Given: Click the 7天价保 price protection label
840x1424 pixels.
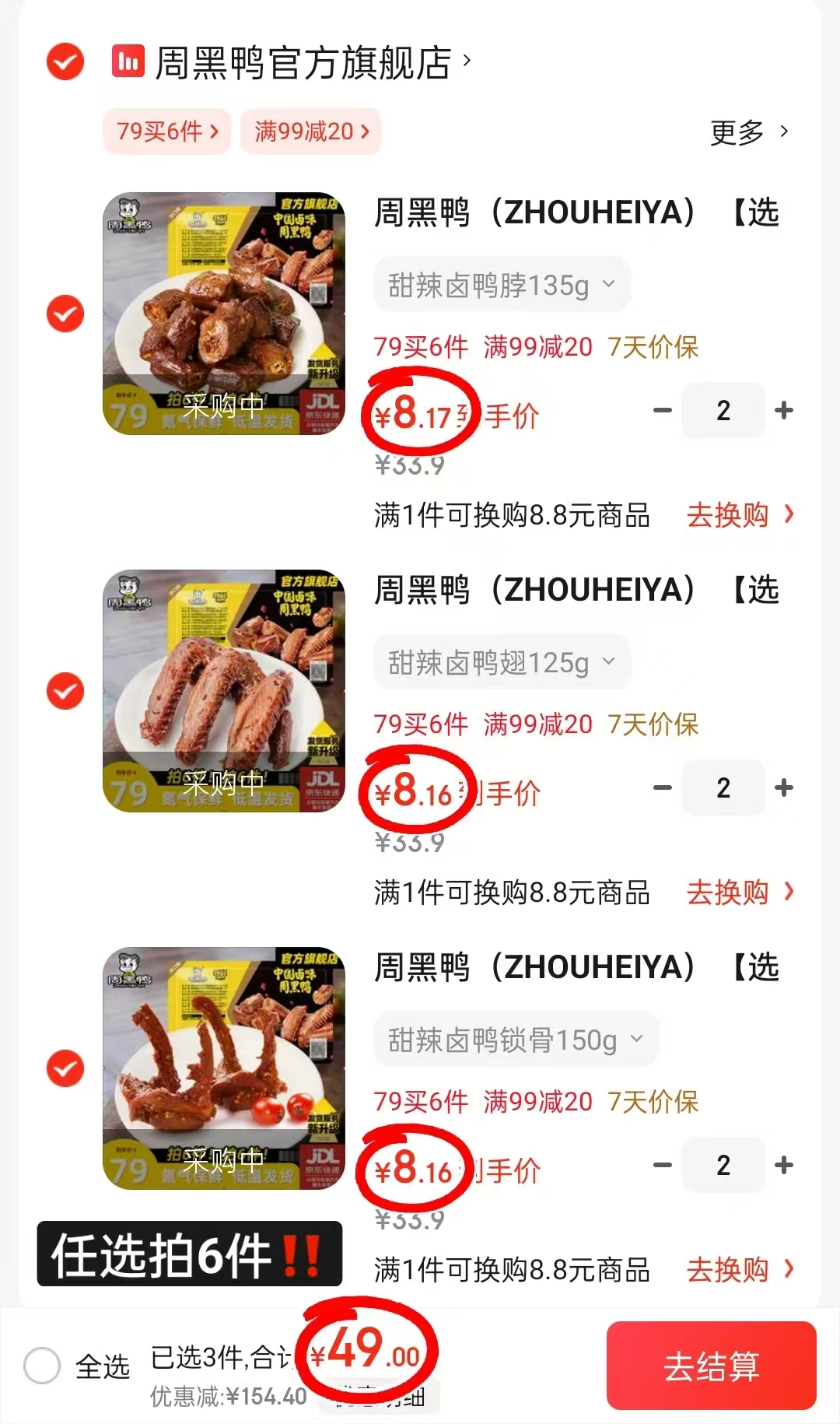Looking at the screenshot, I should click(654, 348).
